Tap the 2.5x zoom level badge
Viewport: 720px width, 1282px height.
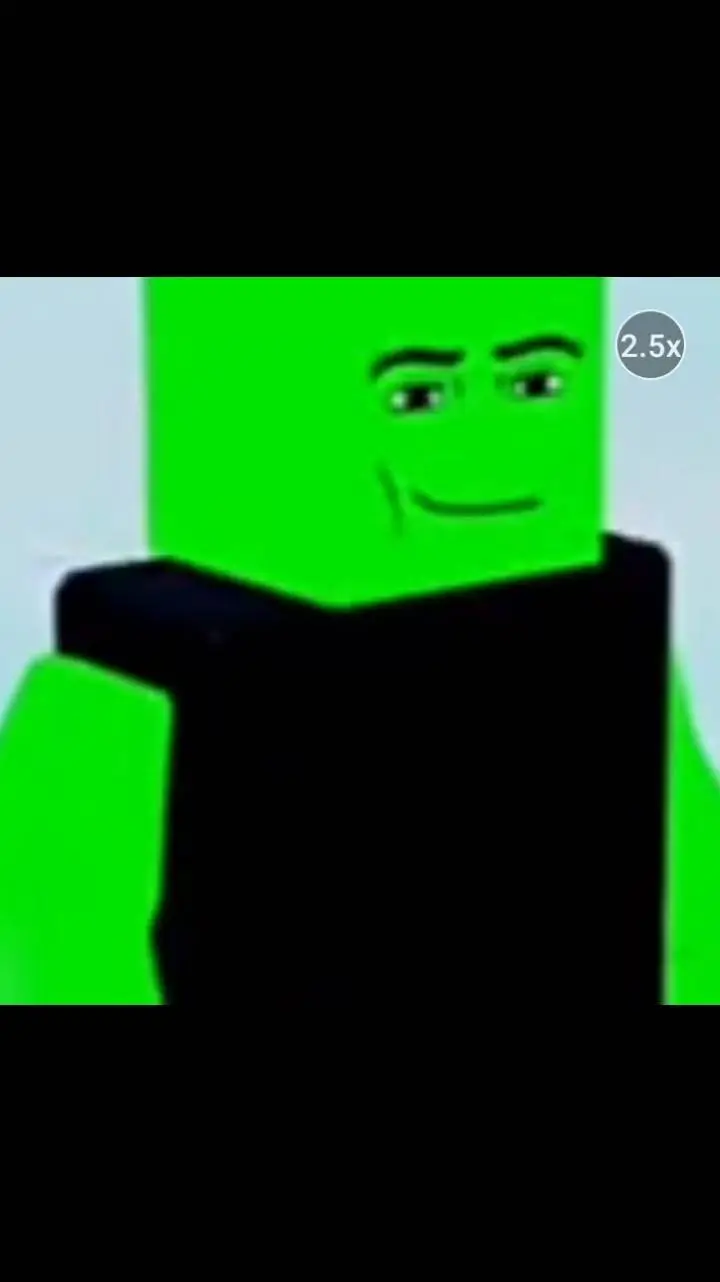(650, 346)
